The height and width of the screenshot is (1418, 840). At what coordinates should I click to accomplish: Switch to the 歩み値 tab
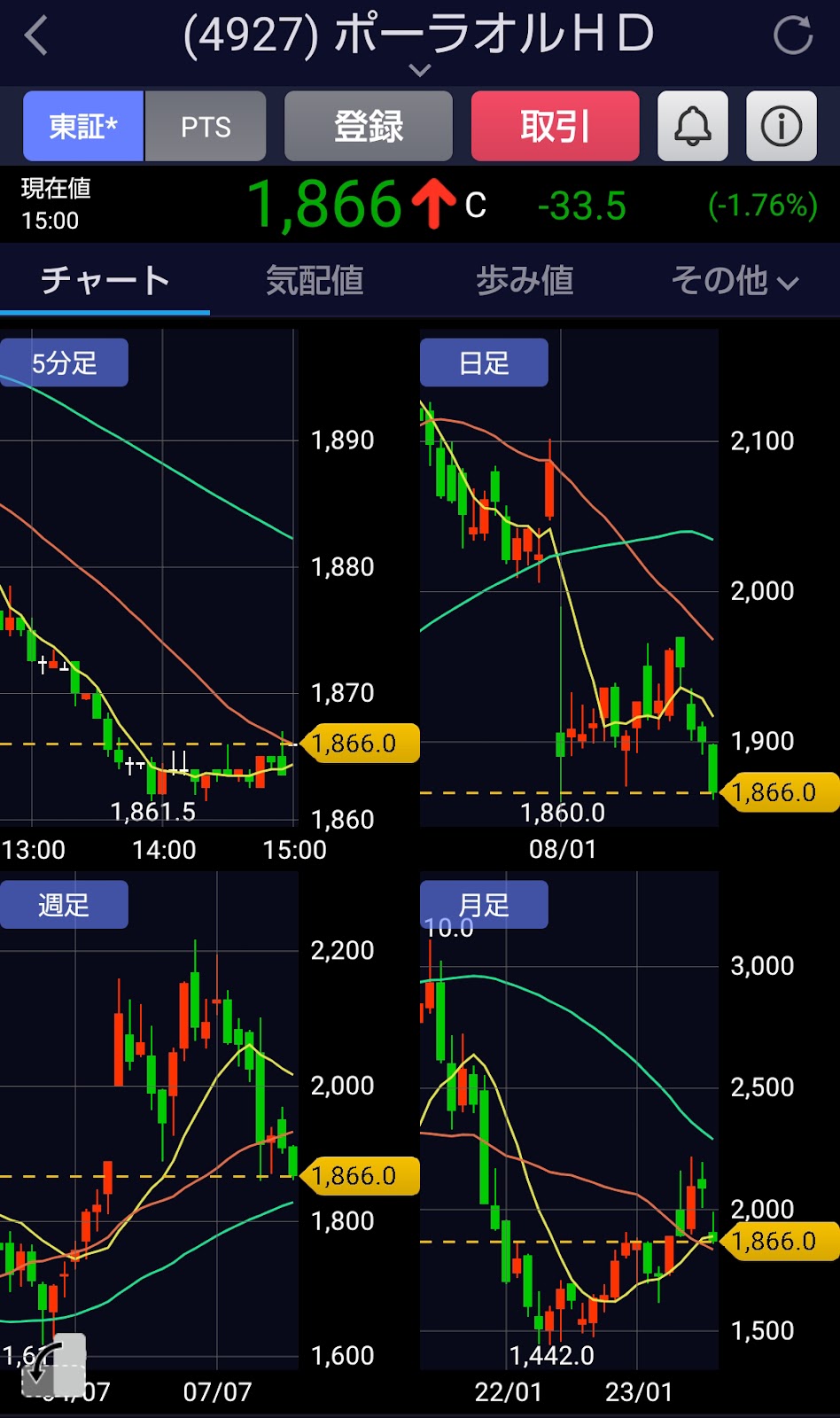(525, 281)
